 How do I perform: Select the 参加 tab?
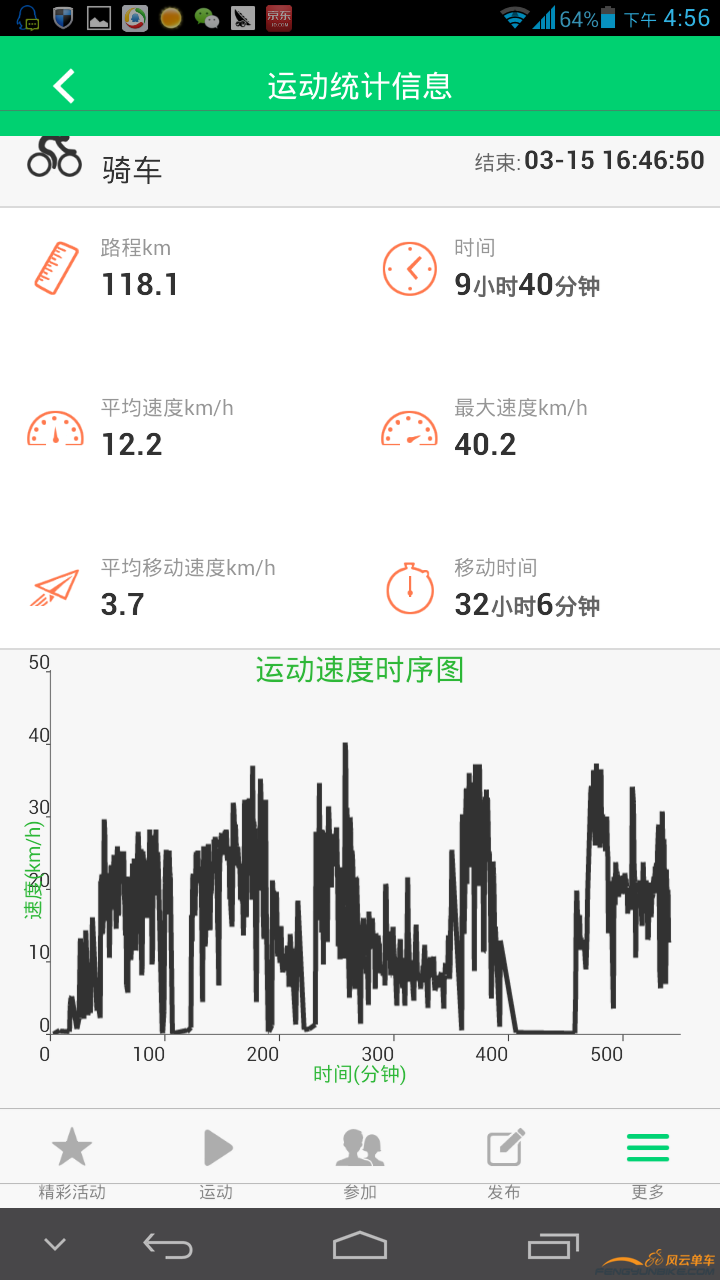[x=360, y=1160]
